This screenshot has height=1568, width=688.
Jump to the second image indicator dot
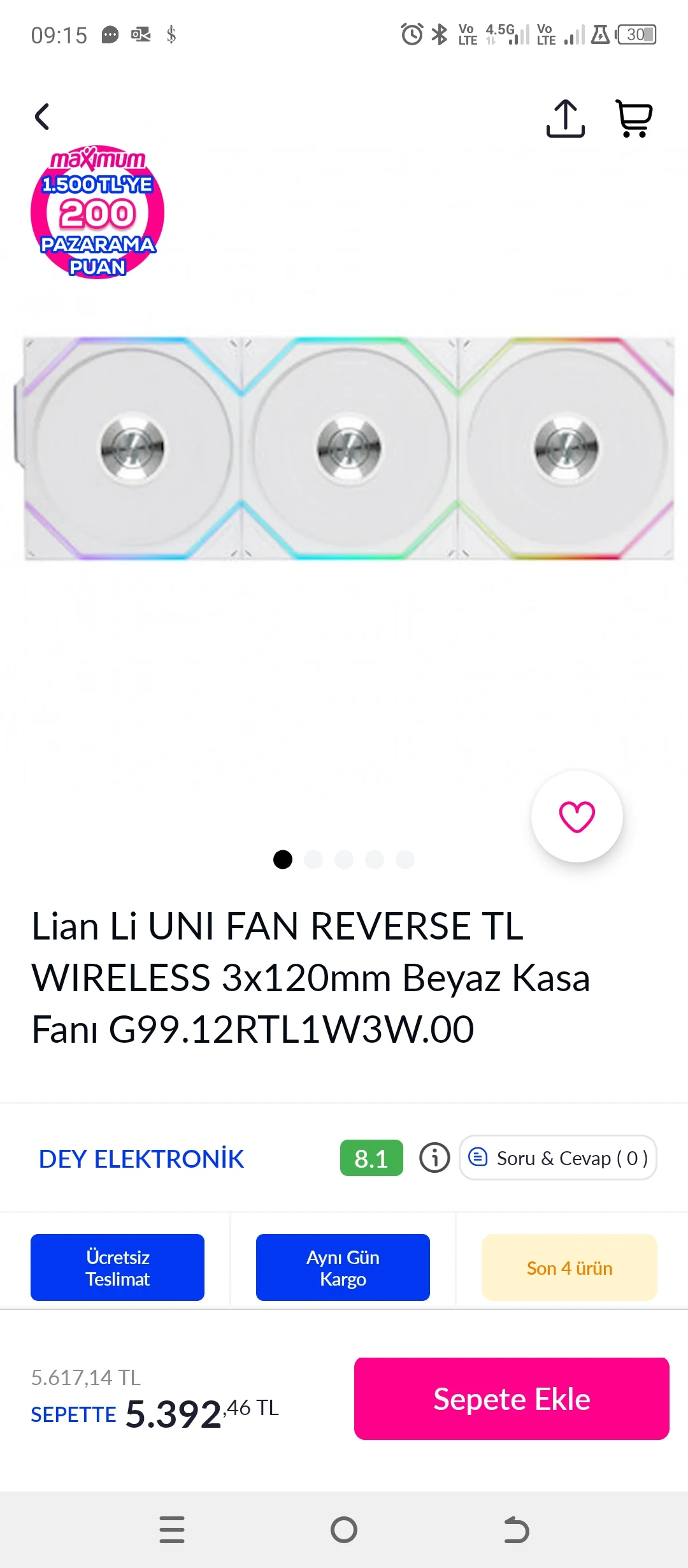[313, 860]
